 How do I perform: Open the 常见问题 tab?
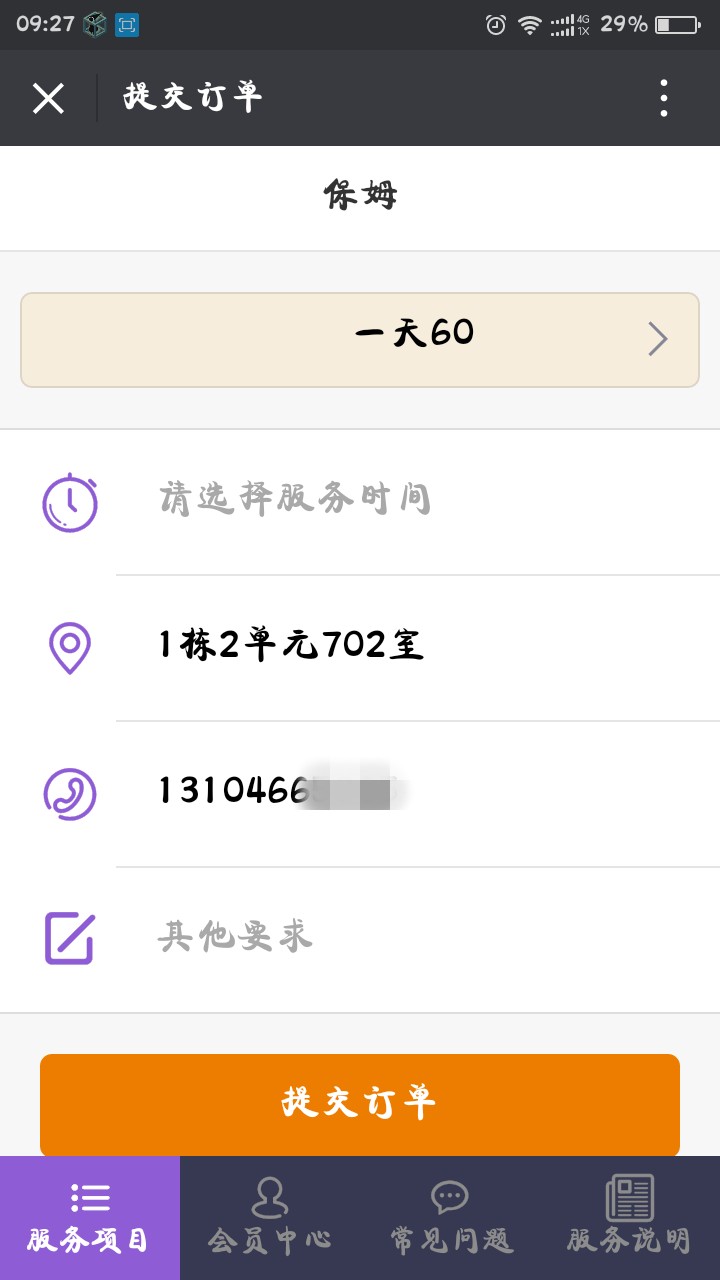pyautogui.click(x=450, y=1218)
